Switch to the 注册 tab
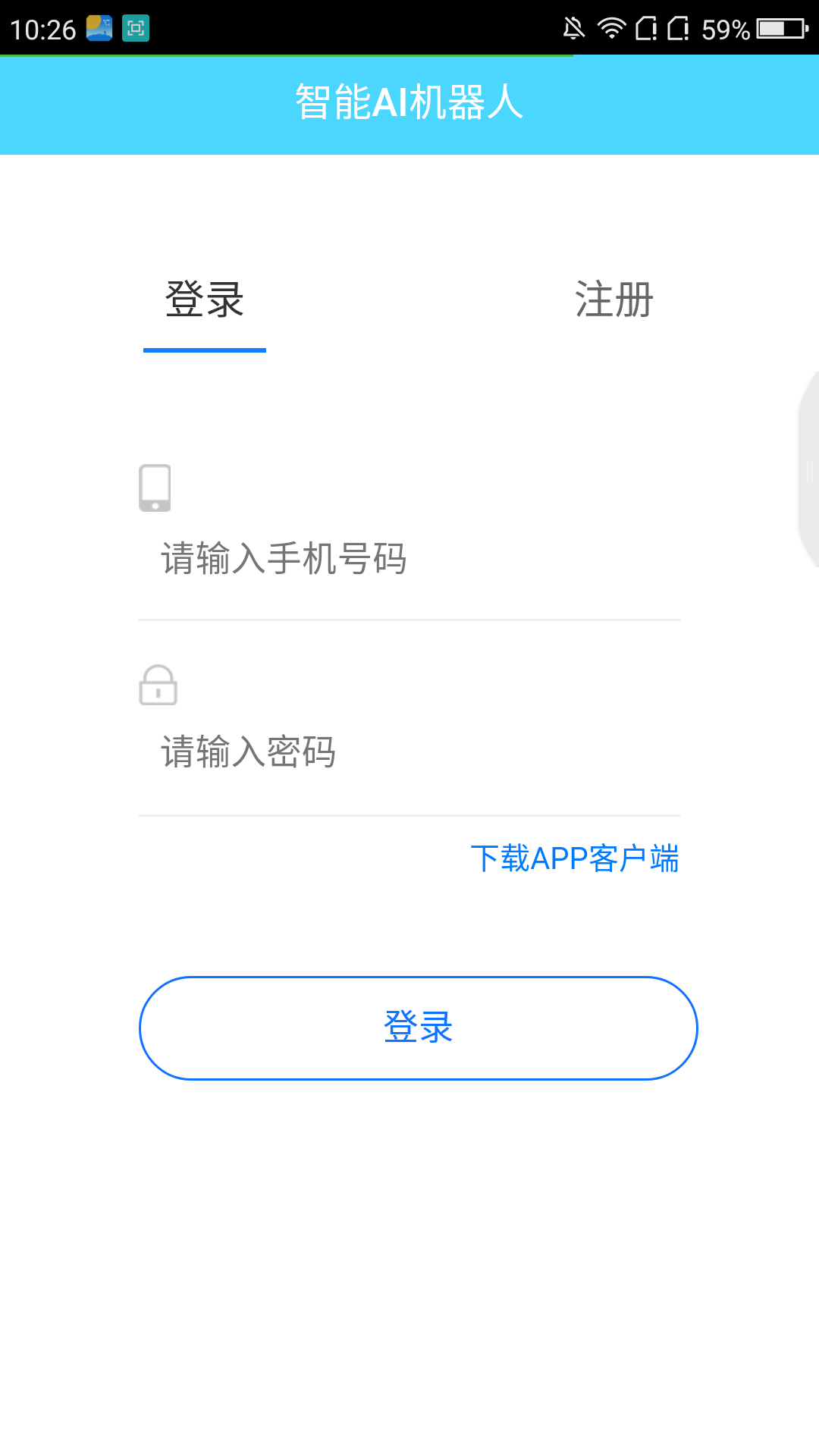This screenshot has height=1456, width=819. [613, 300]
